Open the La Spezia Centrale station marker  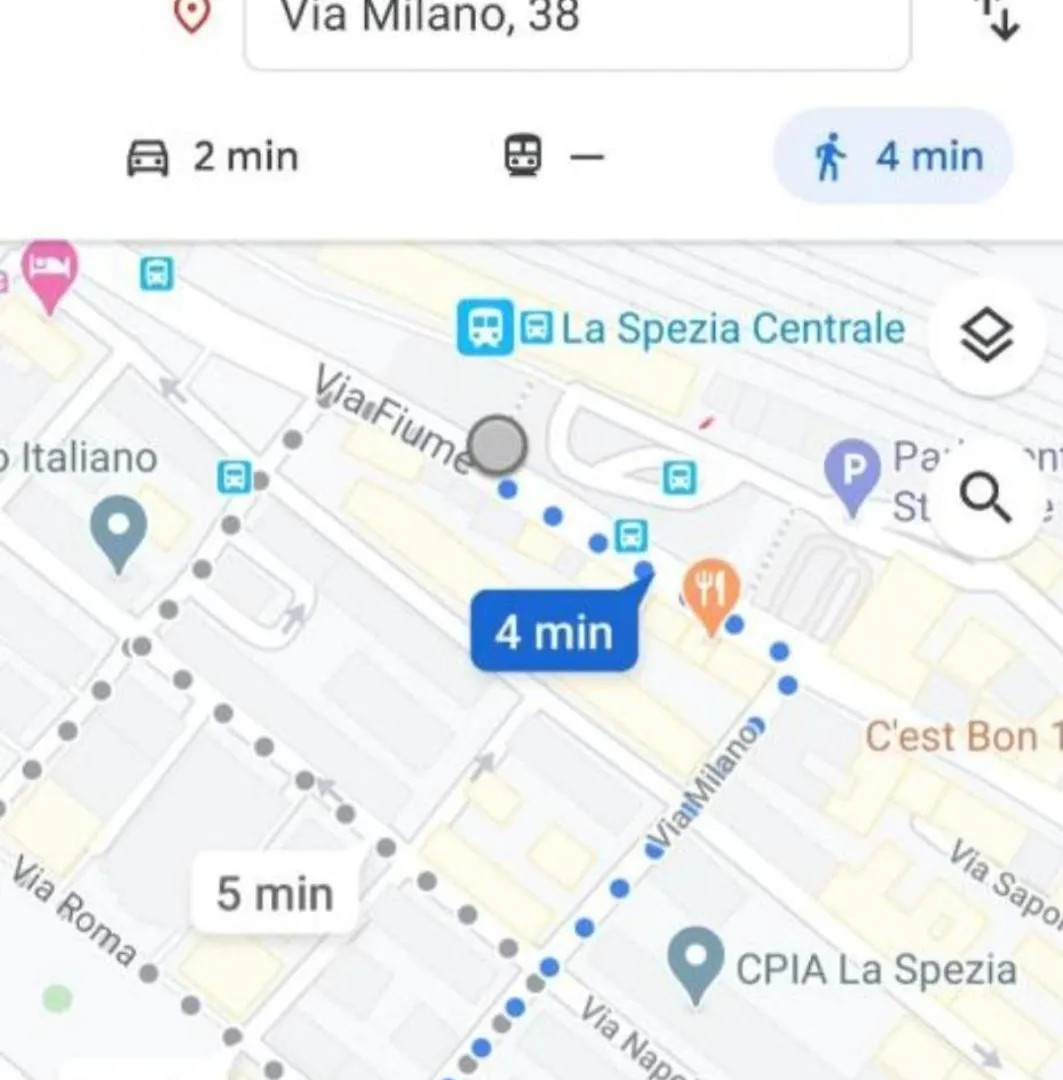[x=485, y=328]
